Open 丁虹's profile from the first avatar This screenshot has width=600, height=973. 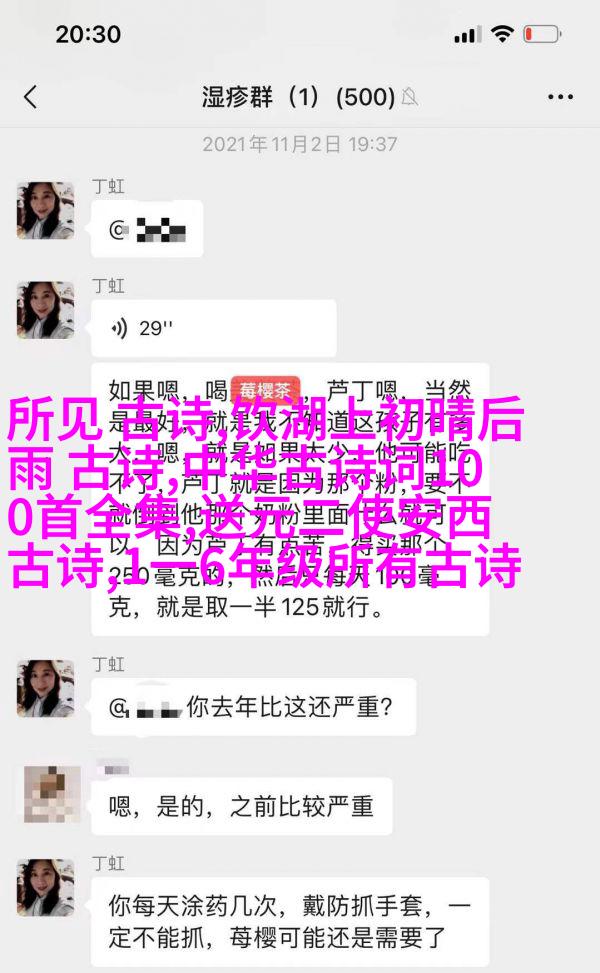(45, 210)
